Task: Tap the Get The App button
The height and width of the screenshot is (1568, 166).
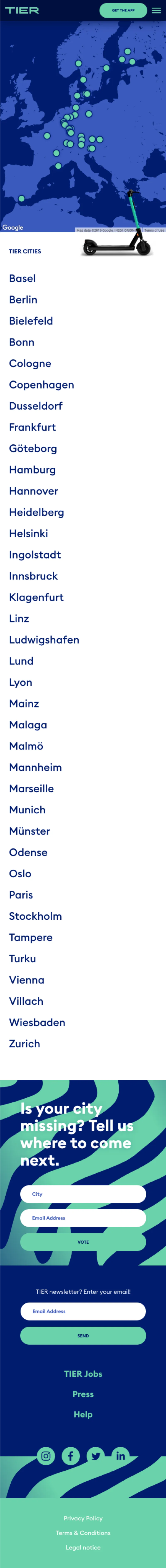Action: click(x=123, y=10)
